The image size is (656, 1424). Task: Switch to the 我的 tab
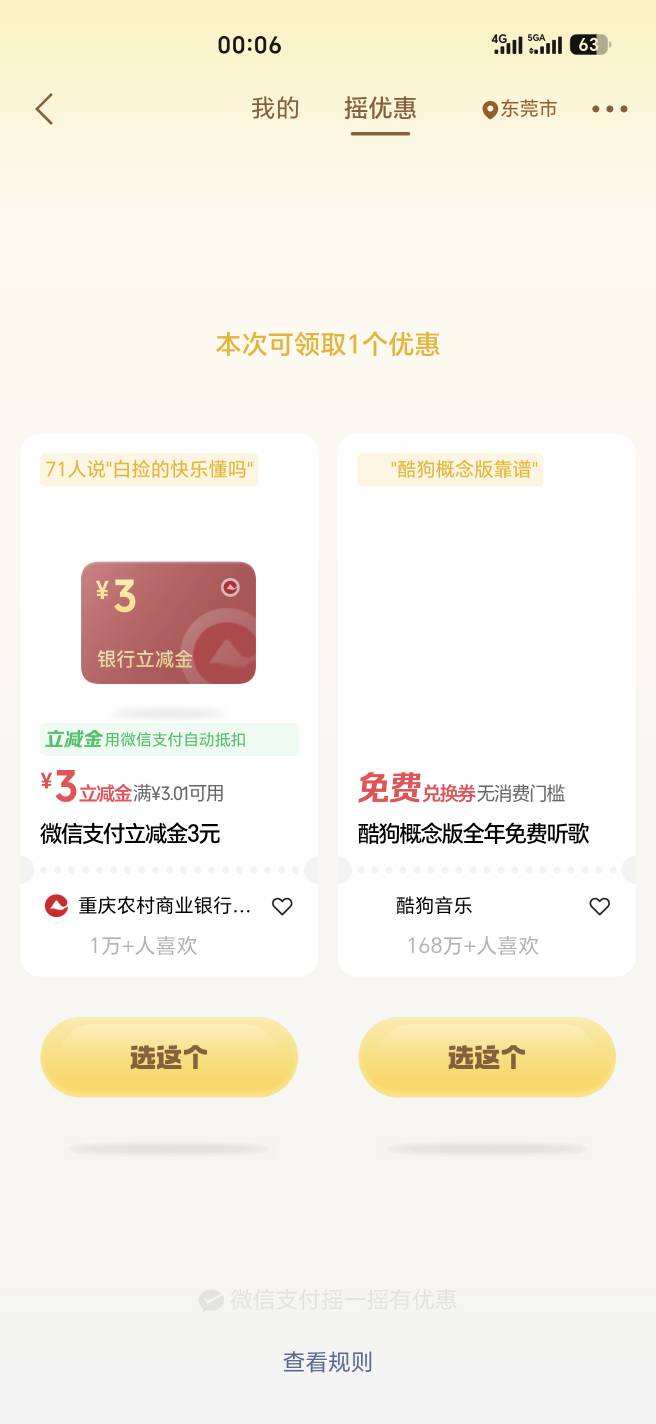[275, 108]
